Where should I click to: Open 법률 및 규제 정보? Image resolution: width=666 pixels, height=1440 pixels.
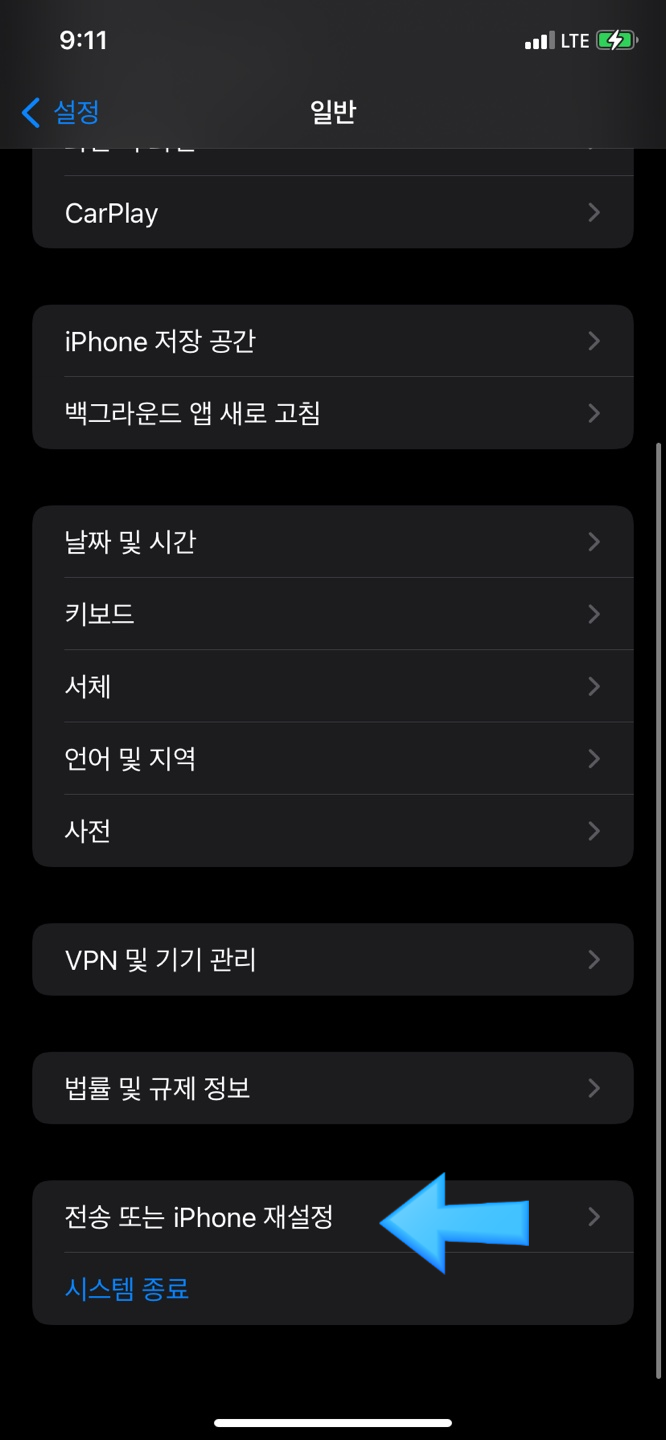pos(333,1088)
